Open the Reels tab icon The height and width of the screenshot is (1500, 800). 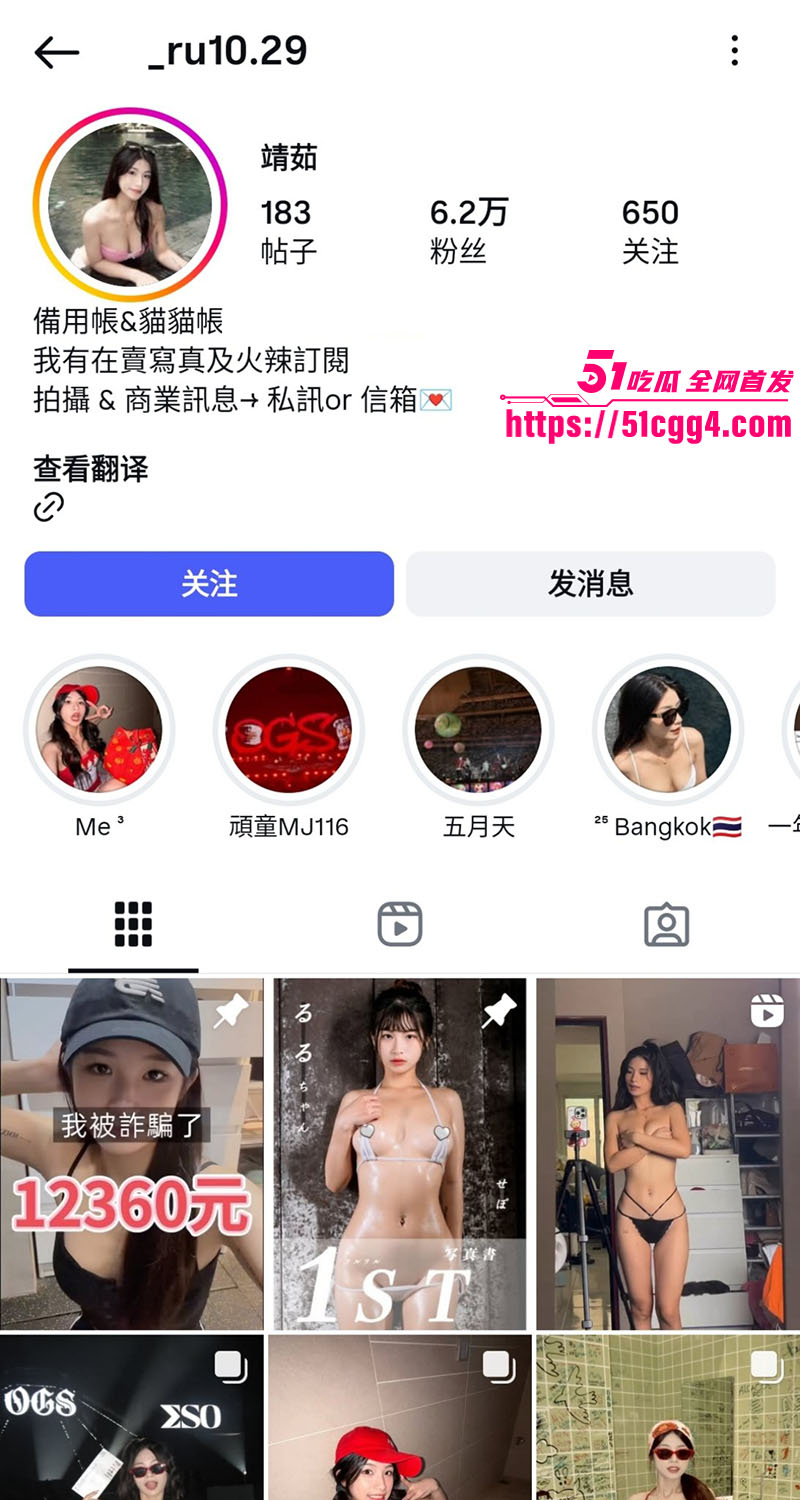pos(399,925)
